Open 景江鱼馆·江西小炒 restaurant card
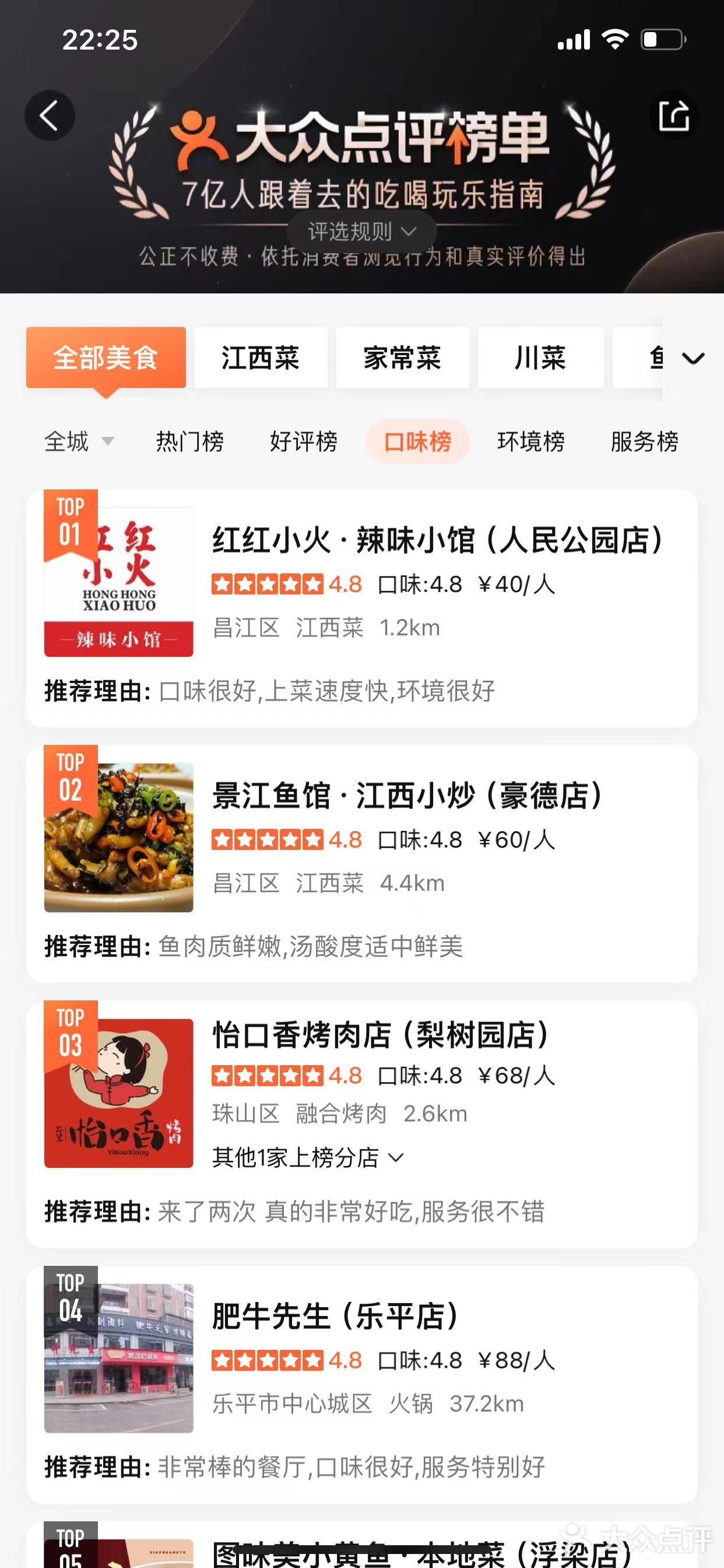724x1568 pixels. 407,796
